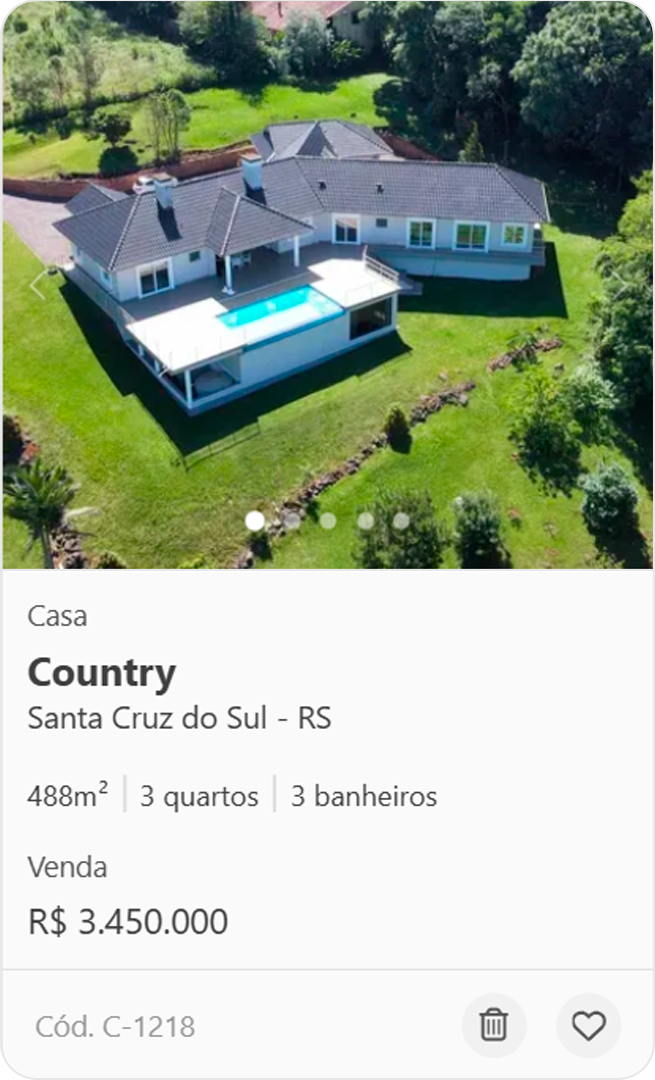Go to the previous photo with the left arrow
The width and height of the screenshot is (655, 1080).
pyautogui.click(x=38, y=284)
